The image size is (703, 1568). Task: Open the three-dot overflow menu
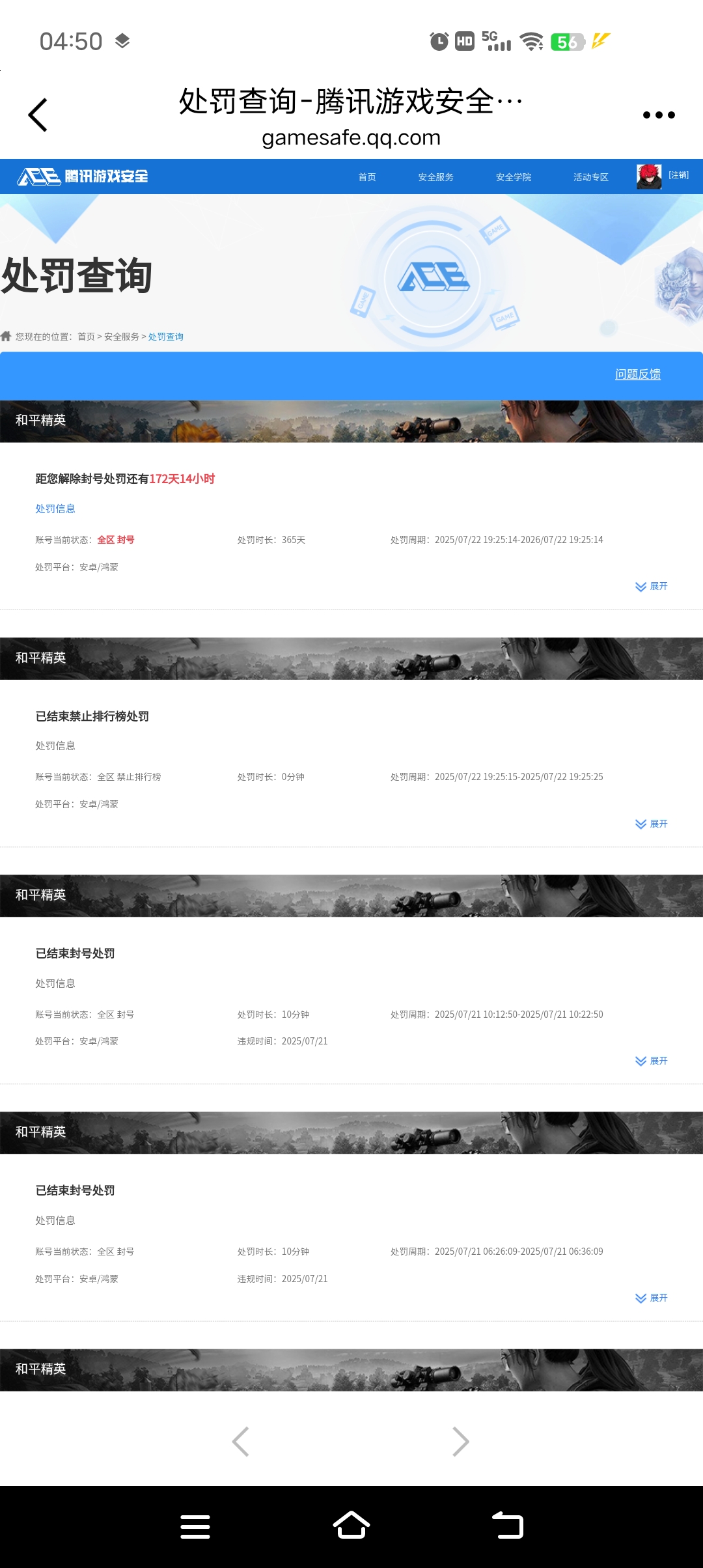pyautogui.click(x=658, y=115)
